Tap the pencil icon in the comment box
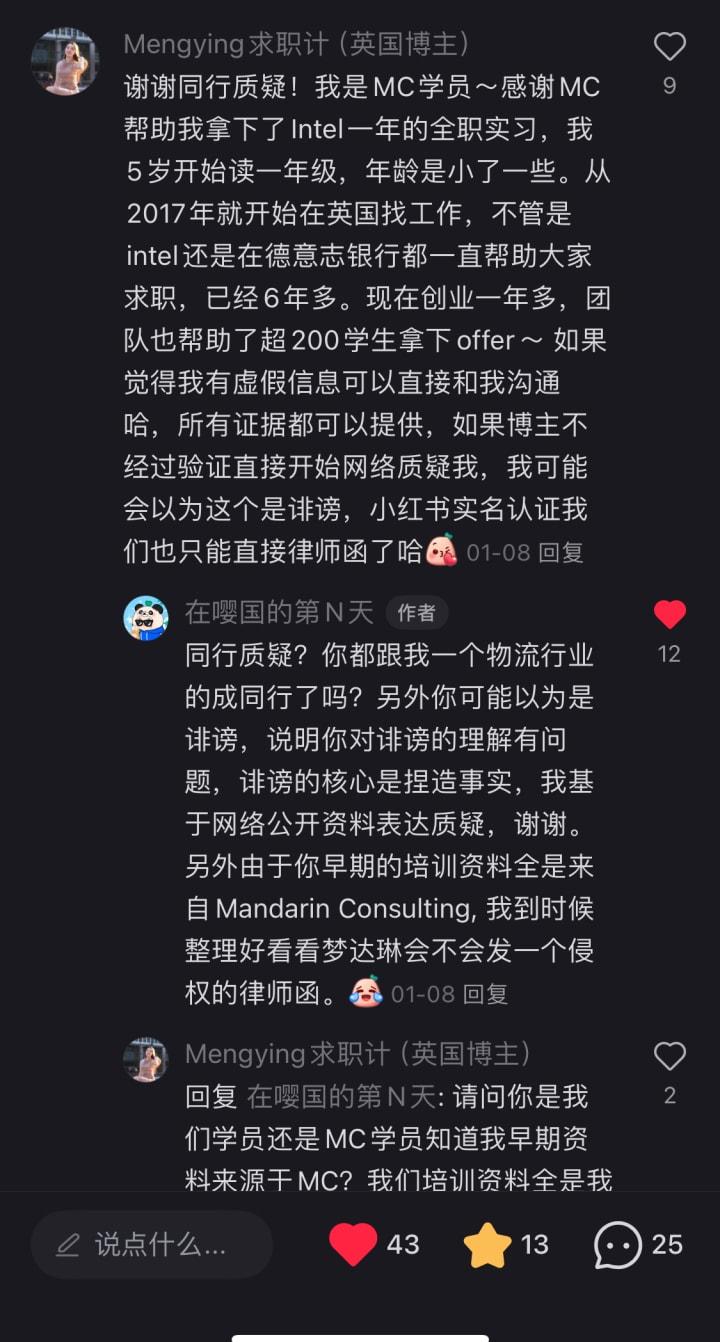The image size is (720, 1342). click(66, 1246)
